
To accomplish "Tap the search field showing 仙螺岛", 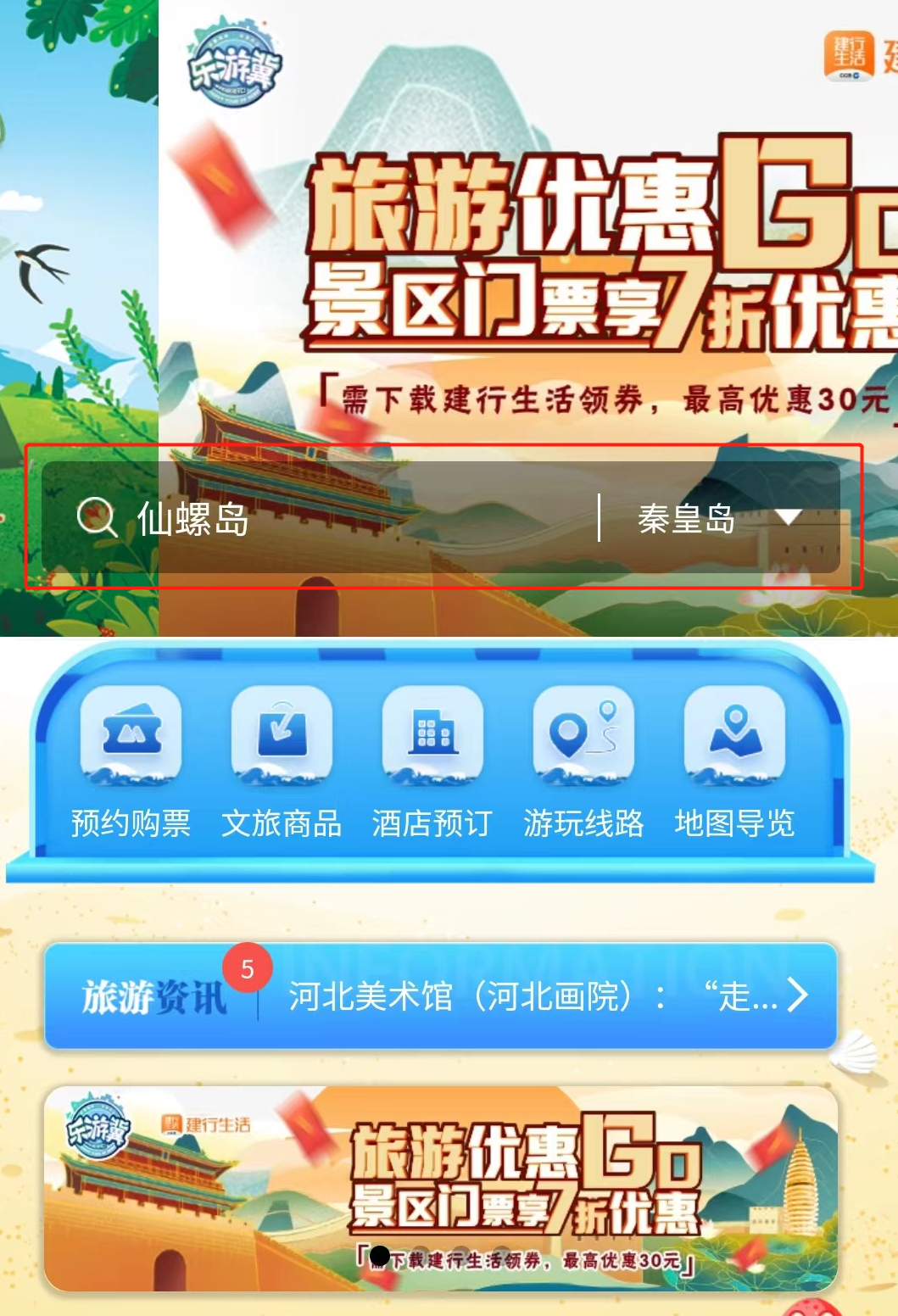I will coord(339,518).
